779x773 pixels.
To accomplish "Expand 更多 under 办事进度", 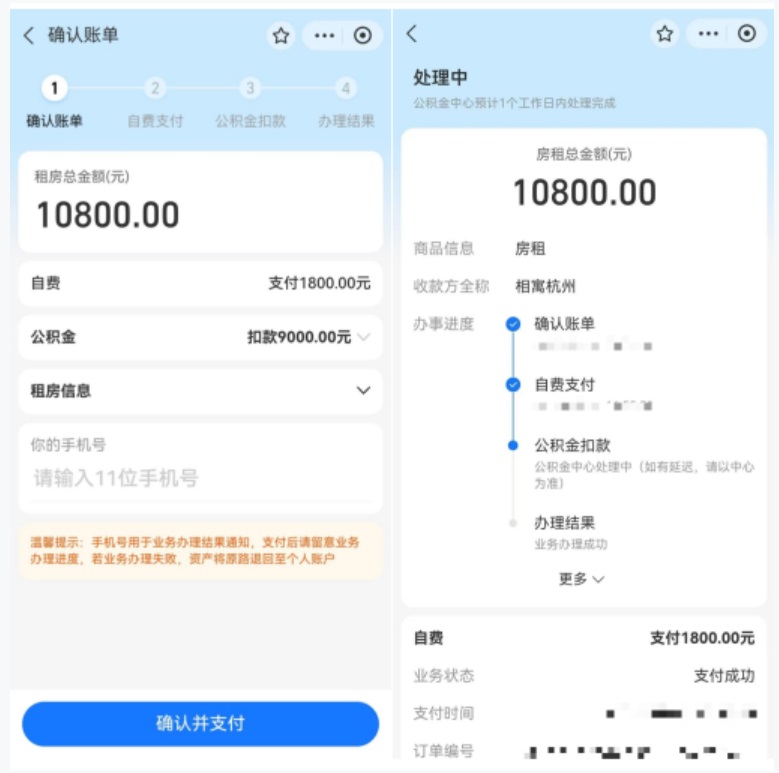I will [x=582, y=579].
